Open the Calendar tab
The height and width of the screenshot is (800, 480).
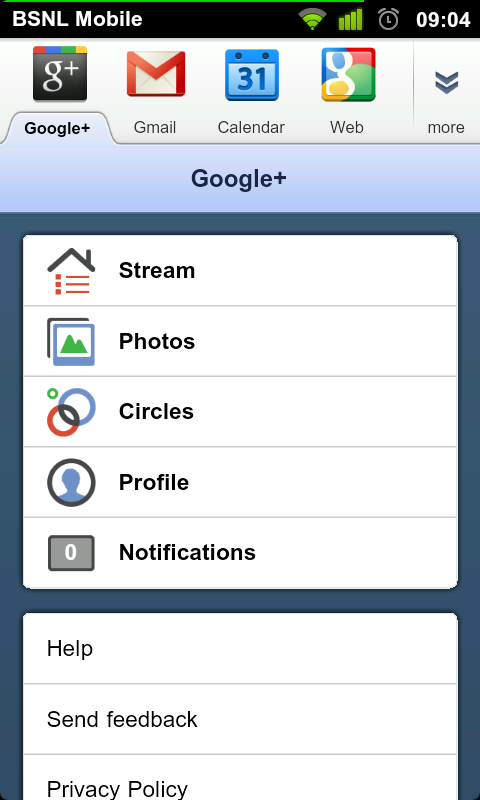[251, 91]
